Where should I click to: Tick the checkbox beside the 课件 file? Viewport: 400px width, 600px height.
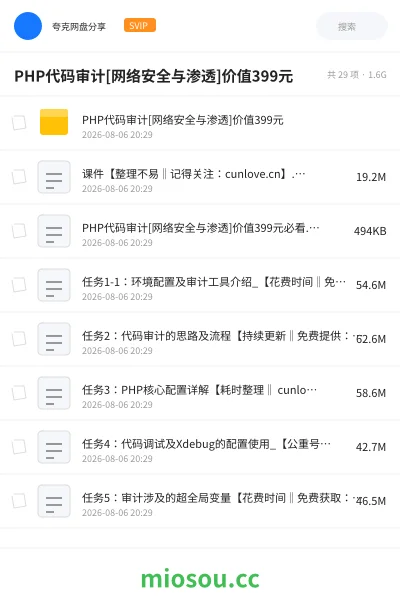[19, 177]
